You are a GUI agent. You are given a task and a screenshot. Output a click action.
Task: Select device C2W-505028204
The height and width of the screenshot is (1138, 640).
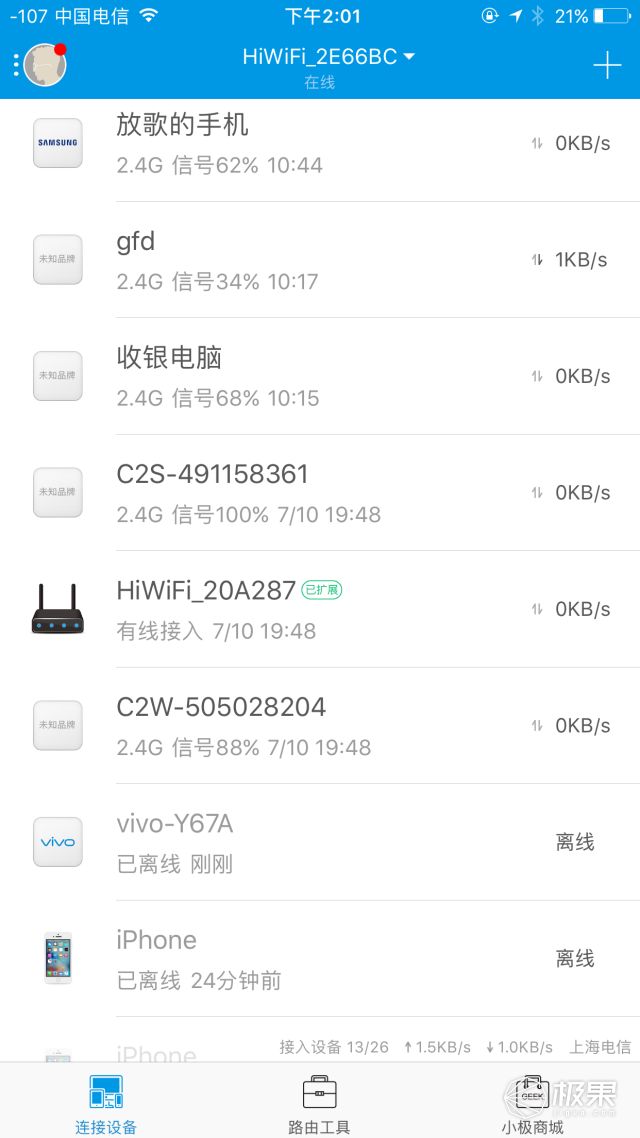tap(320, 725)
